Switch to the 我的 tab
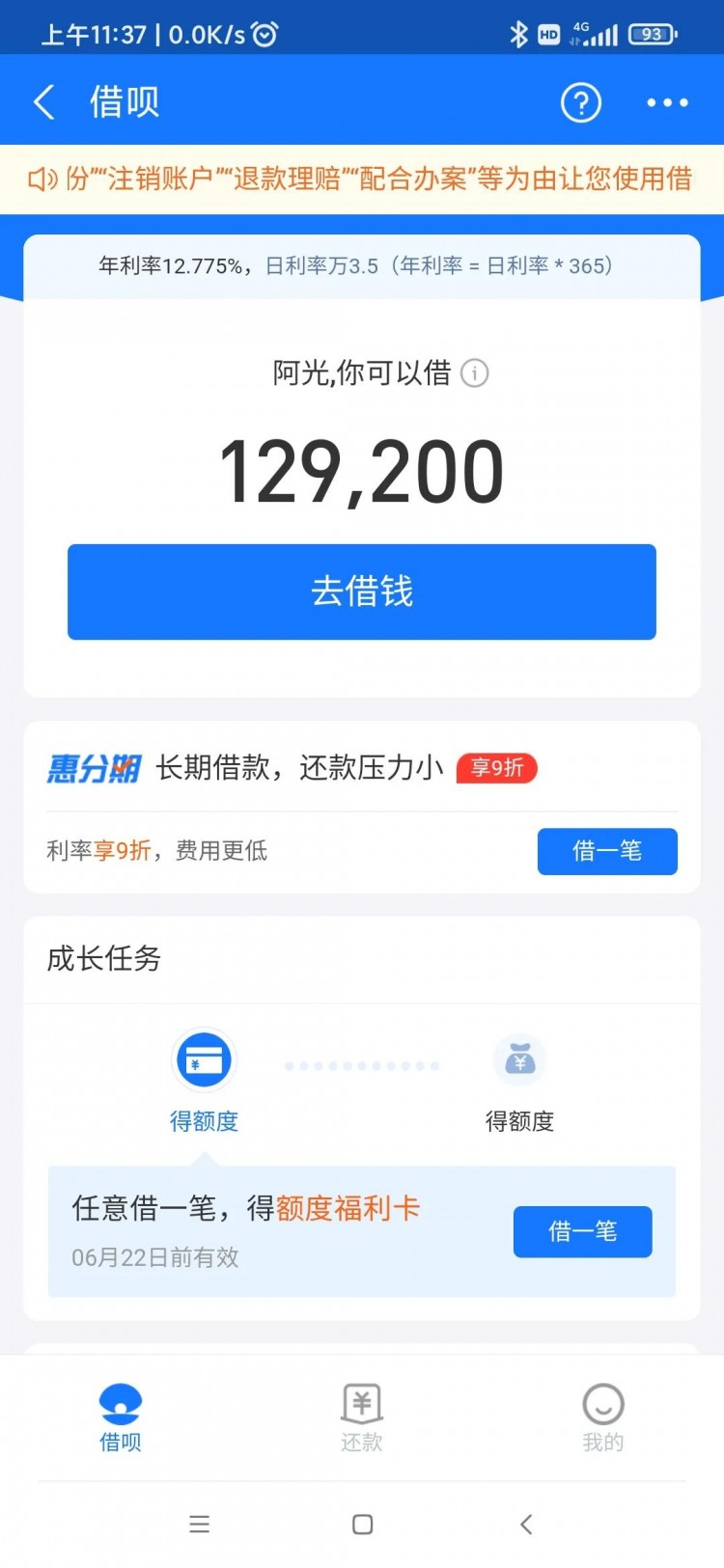 (603, 1418)
